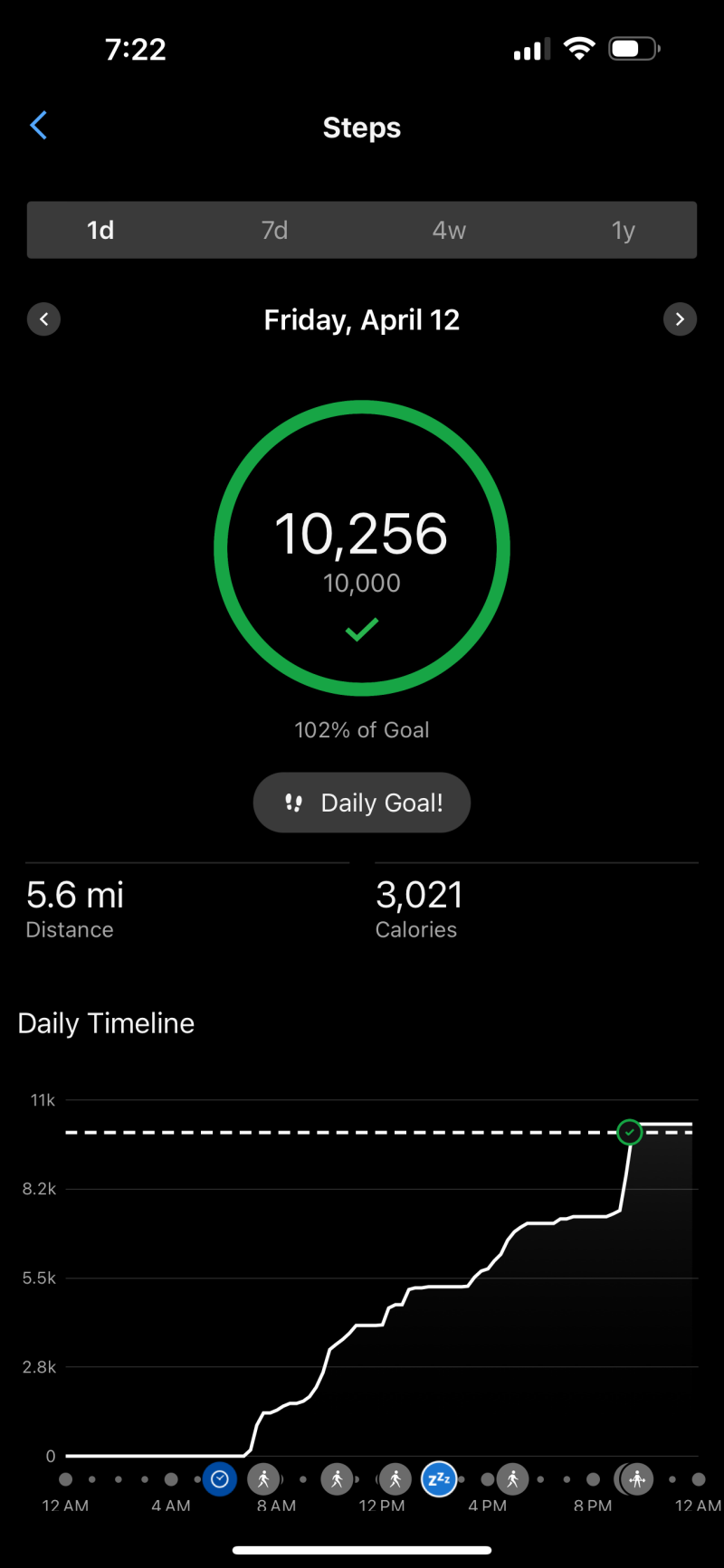Tap the Daily Goal! badge

coord(362,803)
